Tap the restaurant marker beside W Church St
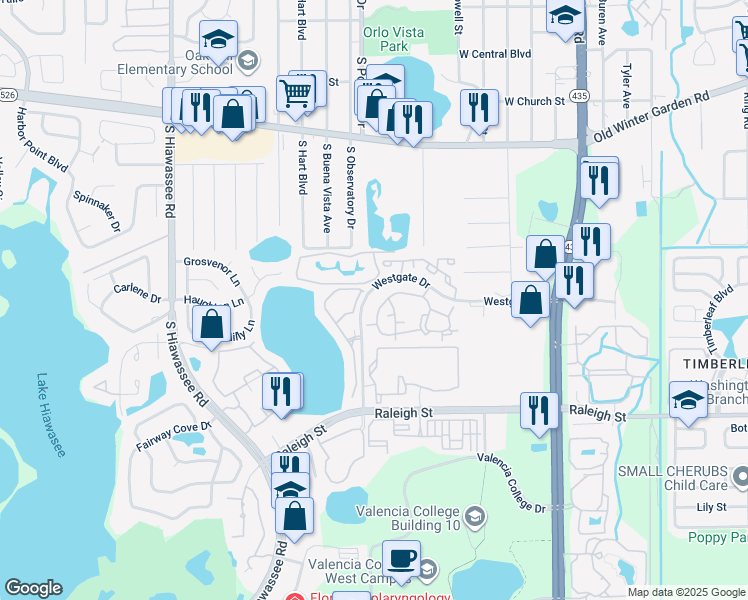Screen dimensions: 748x600 pos(479,106)
